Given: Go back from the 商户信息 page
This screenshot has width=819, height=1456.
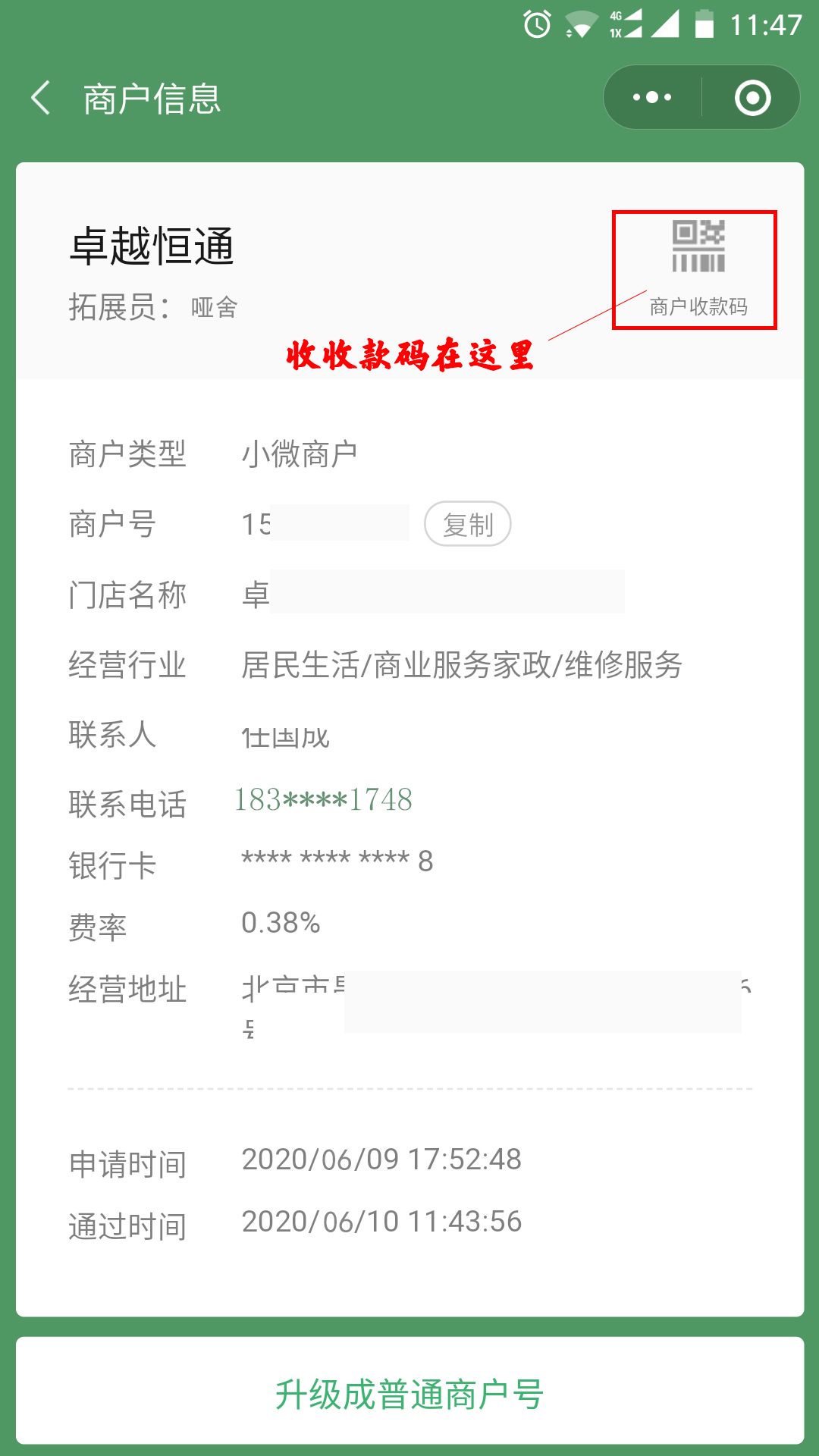Looking at the screenshot, I should 41,99.
